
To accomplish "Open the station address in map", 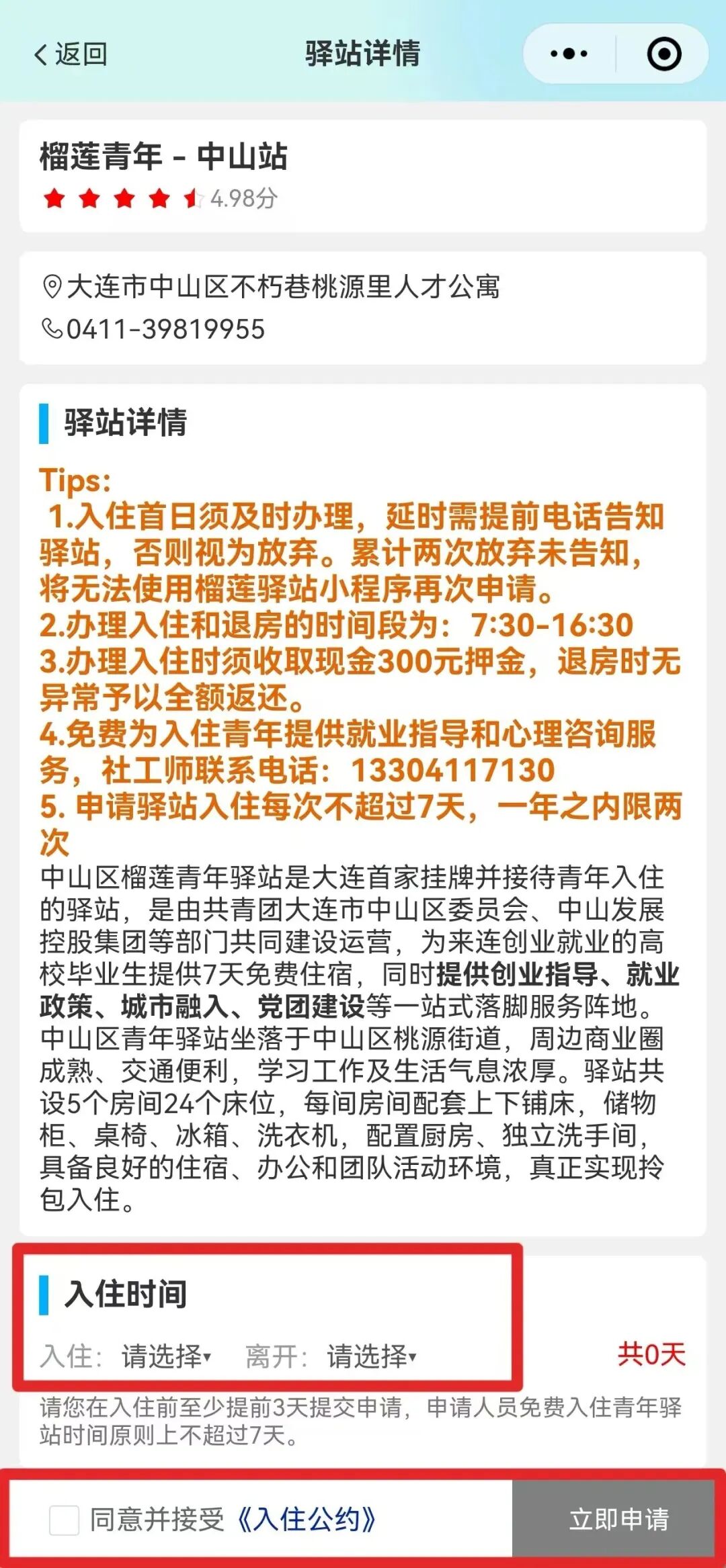I will click(282, 288).
